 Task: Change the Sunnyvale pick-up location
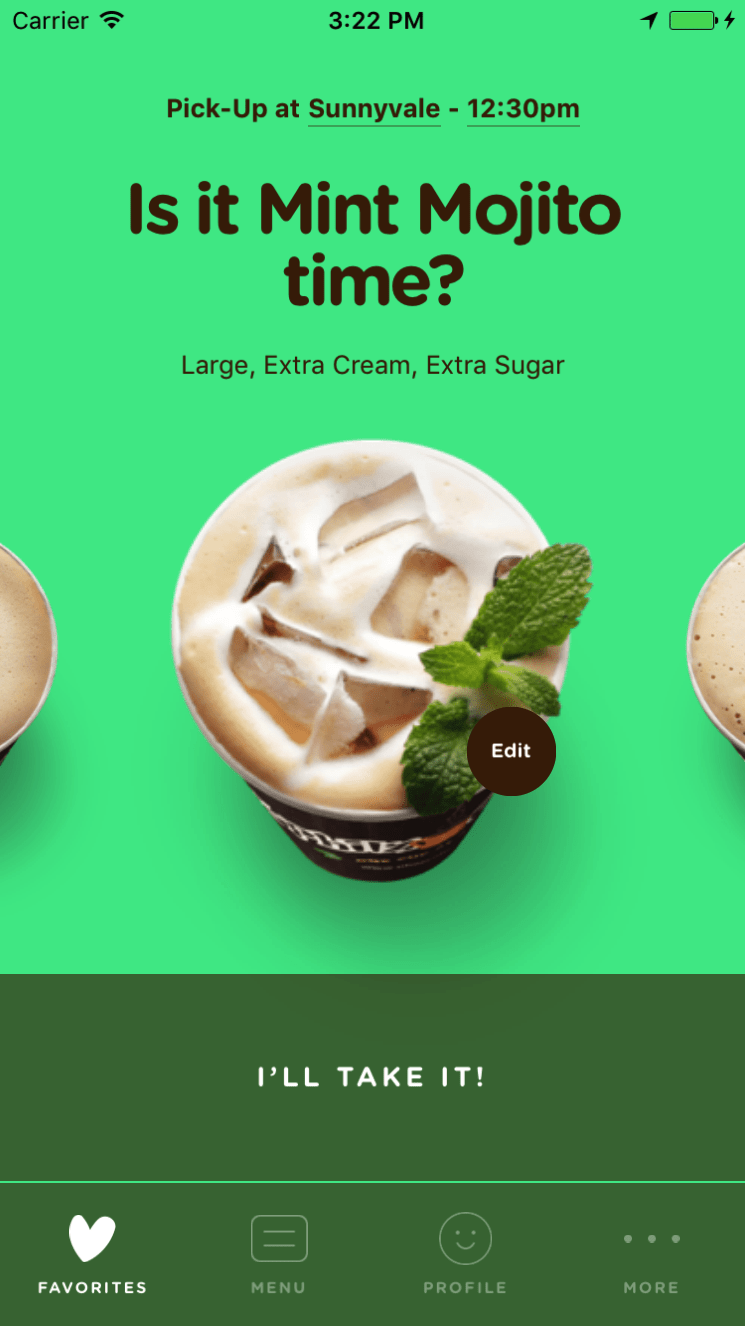click(374, 109)
